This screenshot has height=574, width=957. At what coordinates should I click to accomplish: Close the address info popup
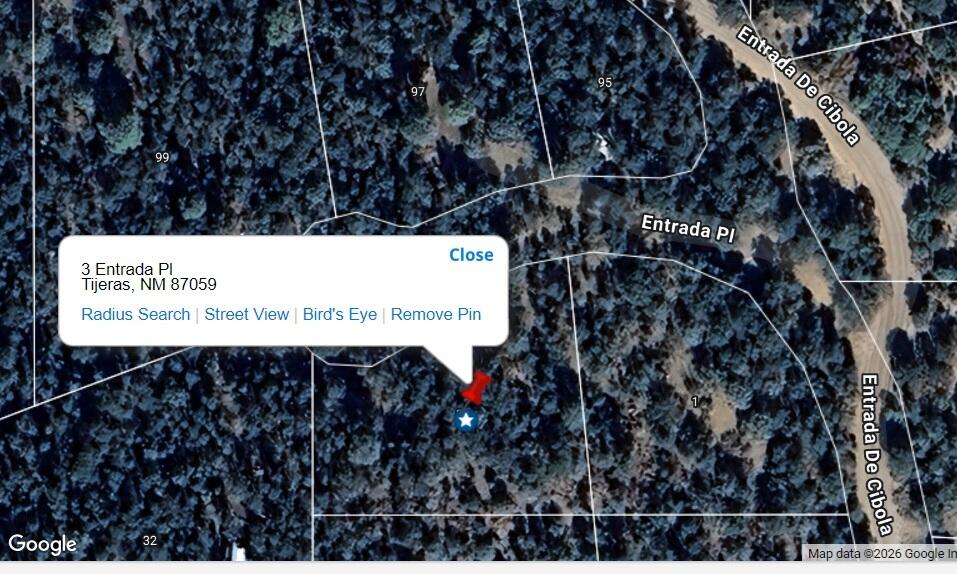[x=470, y=255]
